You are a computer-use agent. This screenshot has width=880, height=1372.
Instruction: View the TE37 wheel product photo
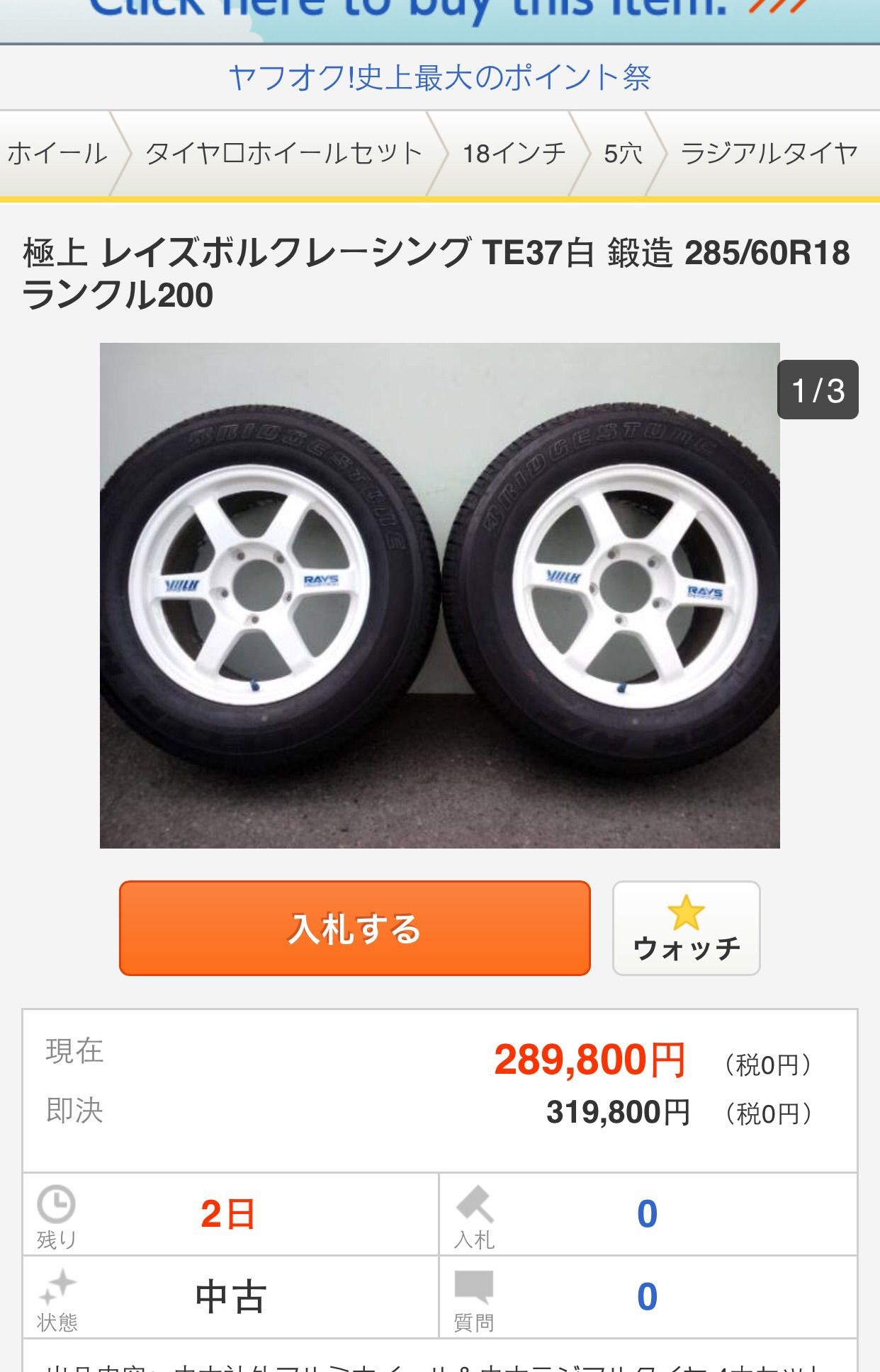click(439, 595)
